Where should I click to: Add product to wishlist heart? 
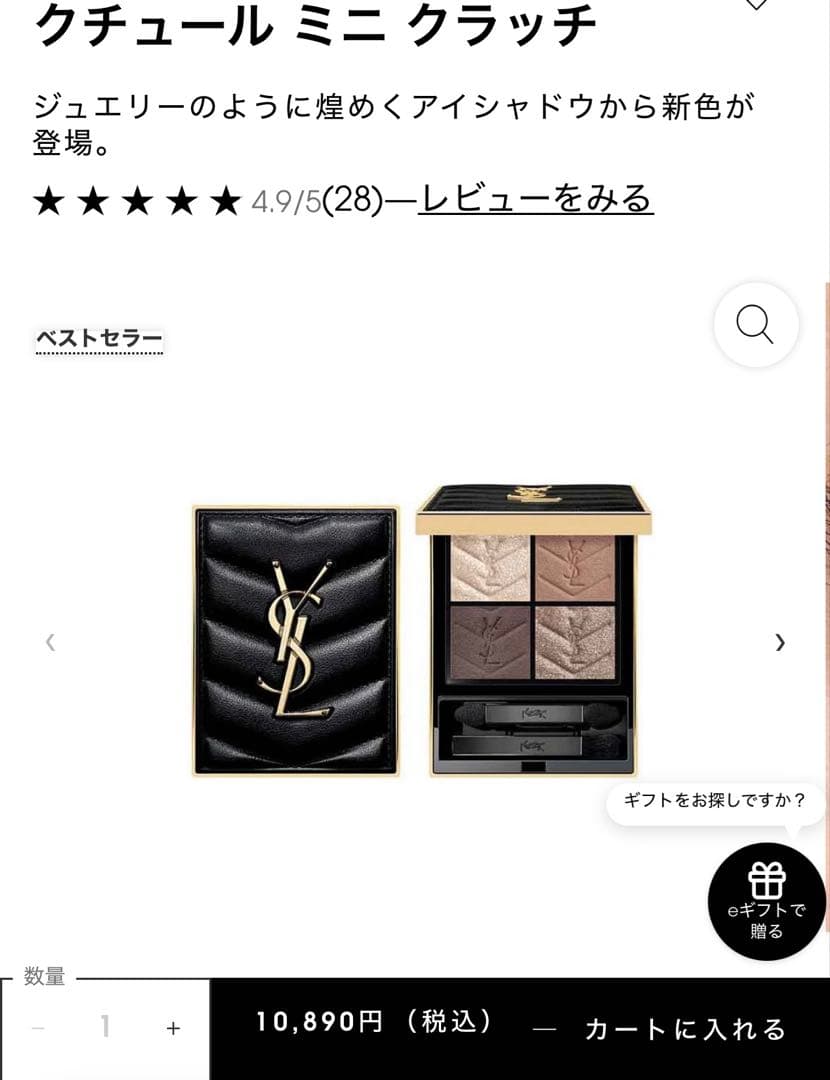tap(757, 5)
